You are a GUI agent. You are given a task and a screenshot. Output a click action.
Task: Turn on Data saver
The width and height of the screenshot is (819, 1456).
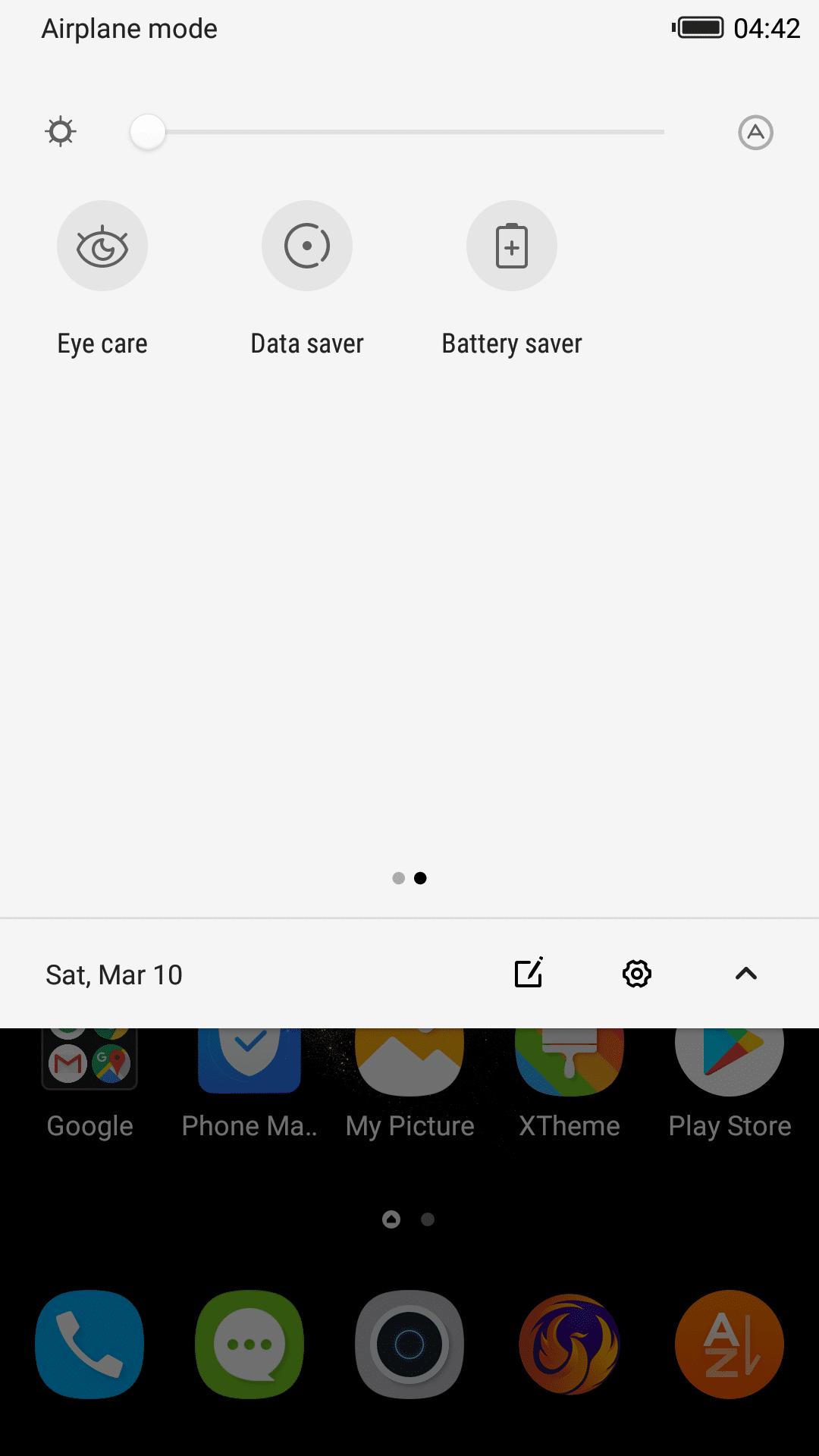[x=307, y=246]
